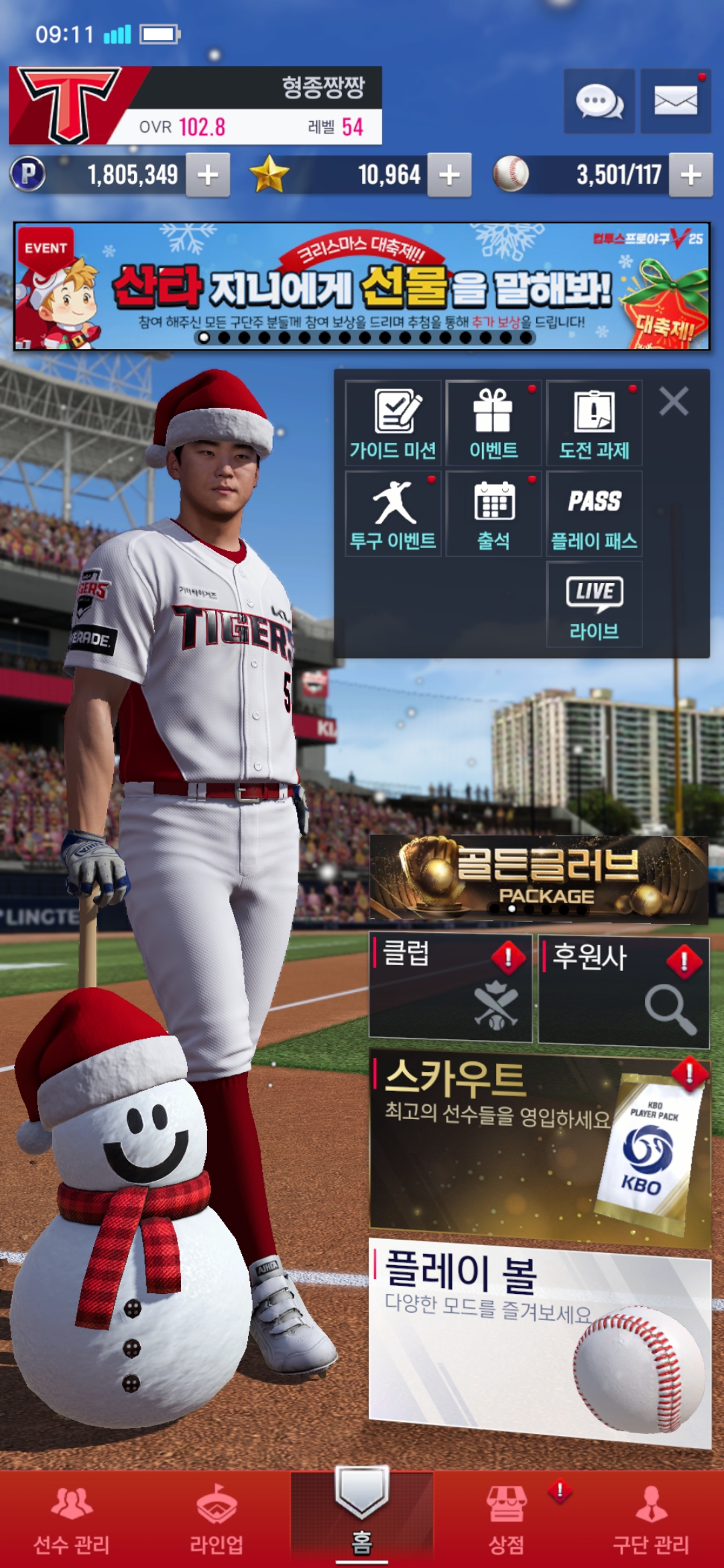Add more P points with plus button
Viewport: 724px width, 1568px height.
point(208,175)
